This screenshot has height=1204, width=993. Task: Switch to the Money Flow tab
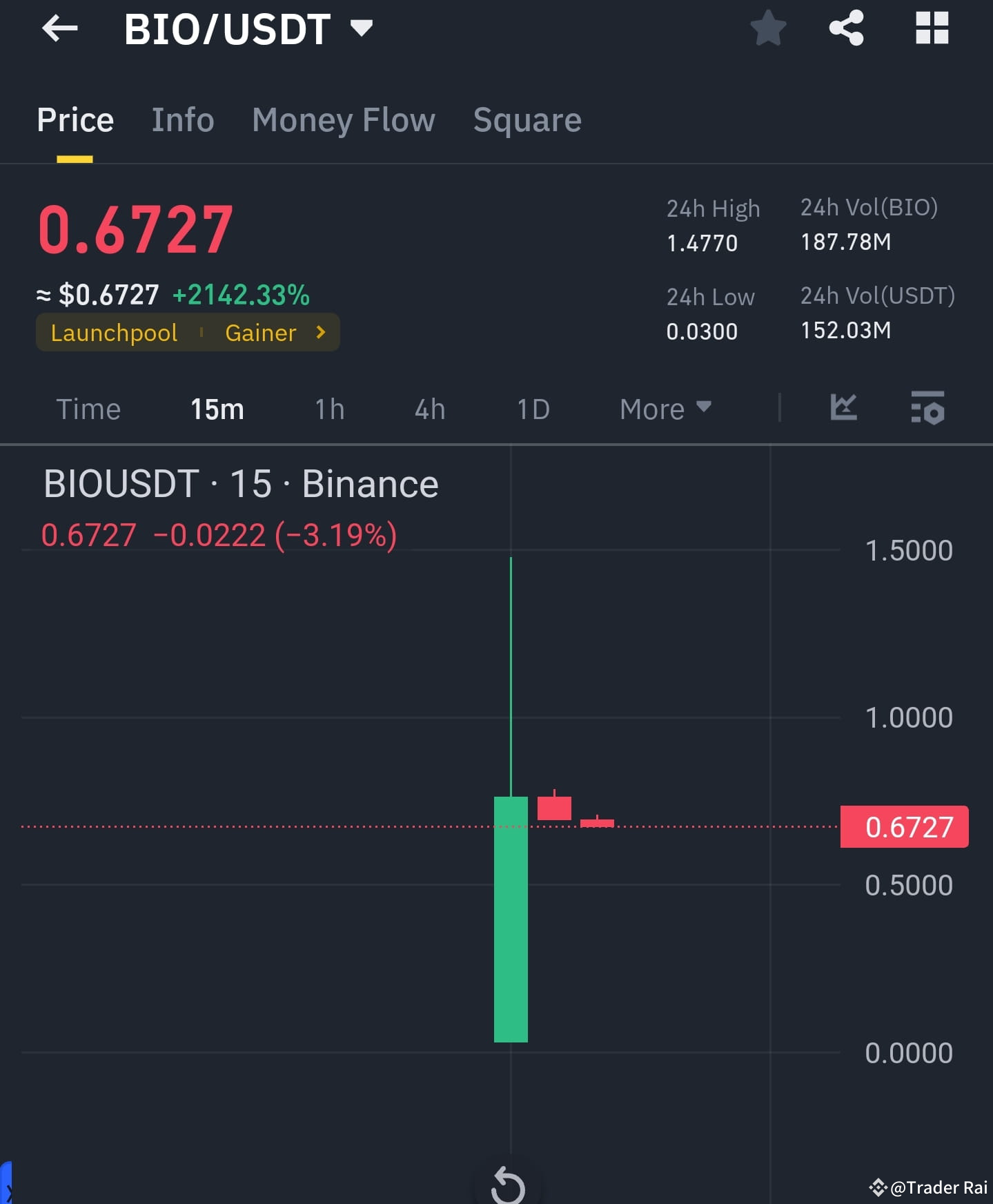click(344, 119)
